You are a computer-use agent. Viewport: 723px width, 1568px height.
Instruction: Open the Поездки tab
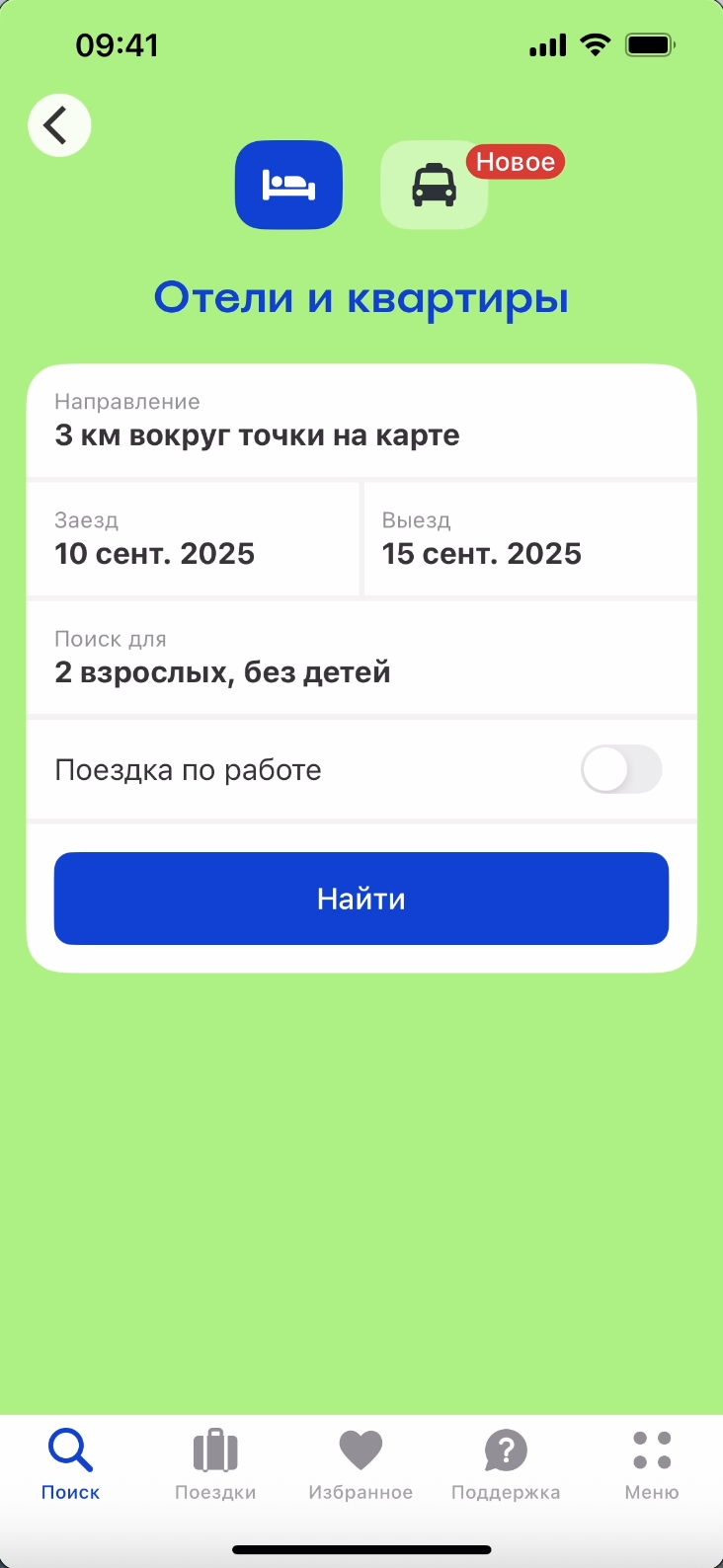coord(215,1465)
